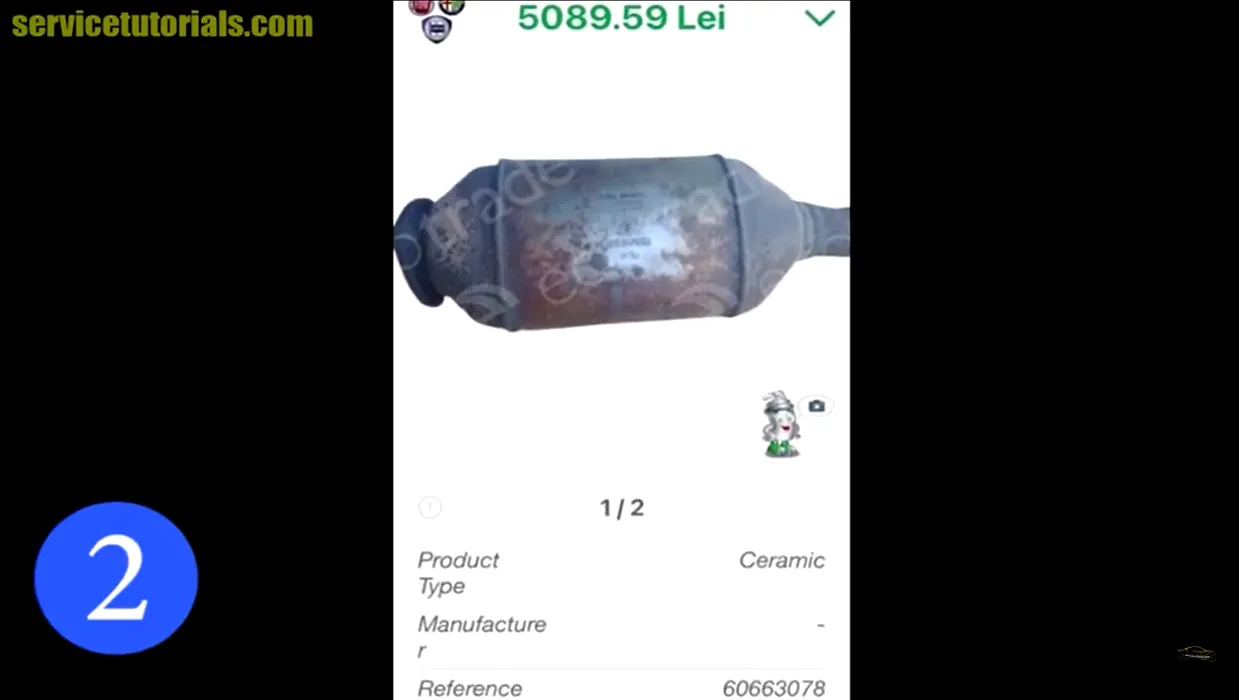Image resolution: width=1239 pixels, height=700 pixels.
Task: Open the camera icon near the mascot
Action: 817,406
